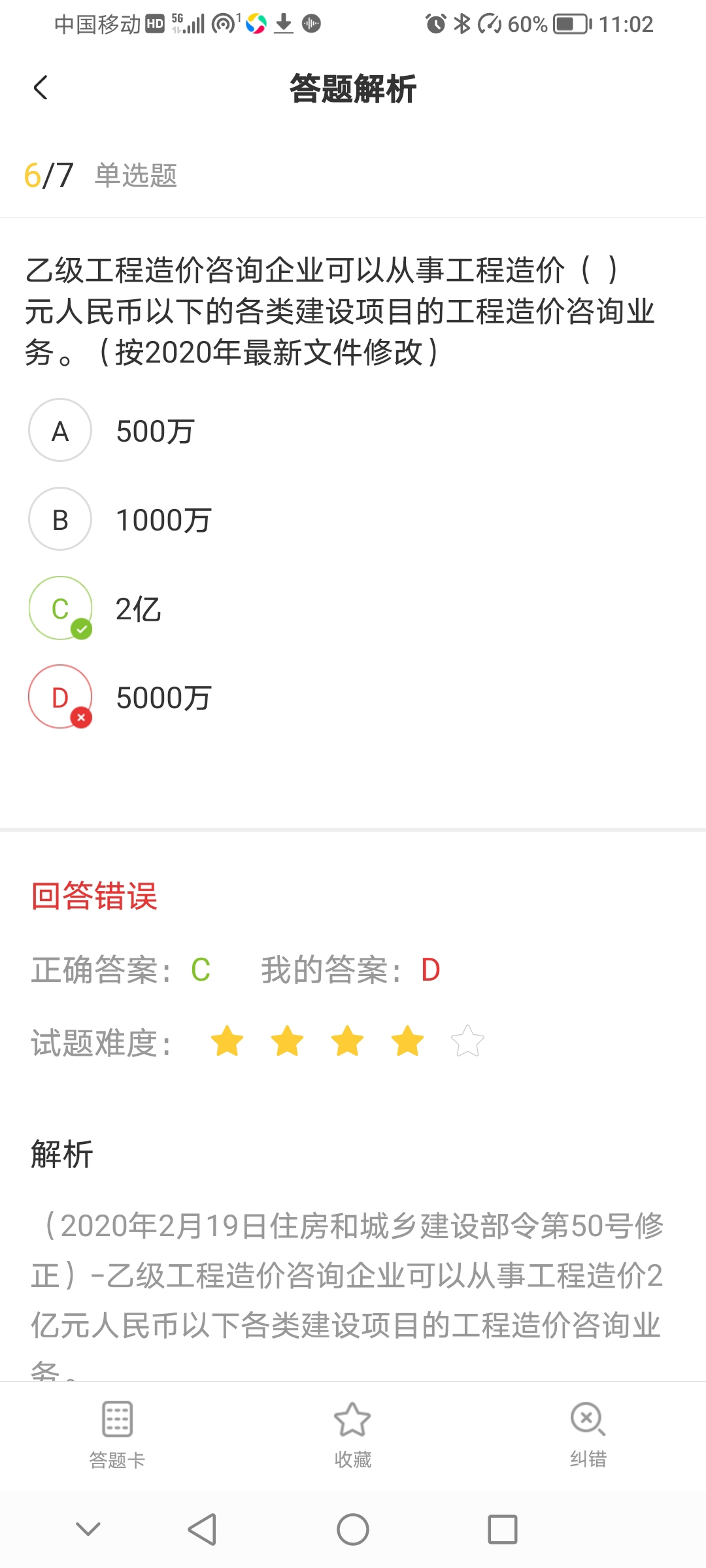Tap the system home button
This screenshot has height=1568, width=706.
tap(353, 1529)
